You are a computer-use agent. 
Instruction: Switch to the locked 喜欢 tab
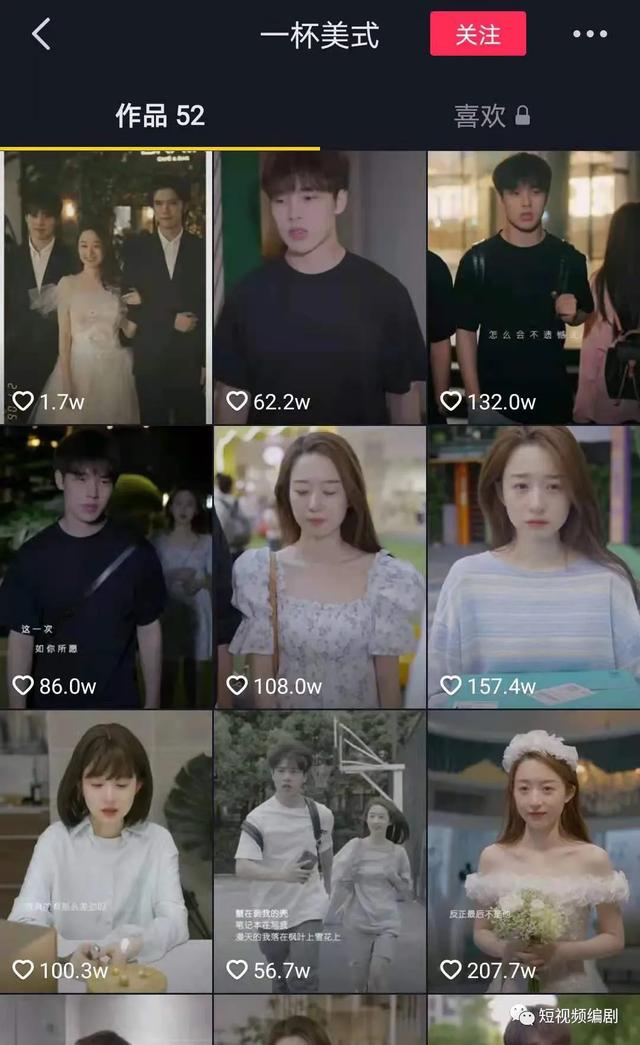tap(491, 116)
